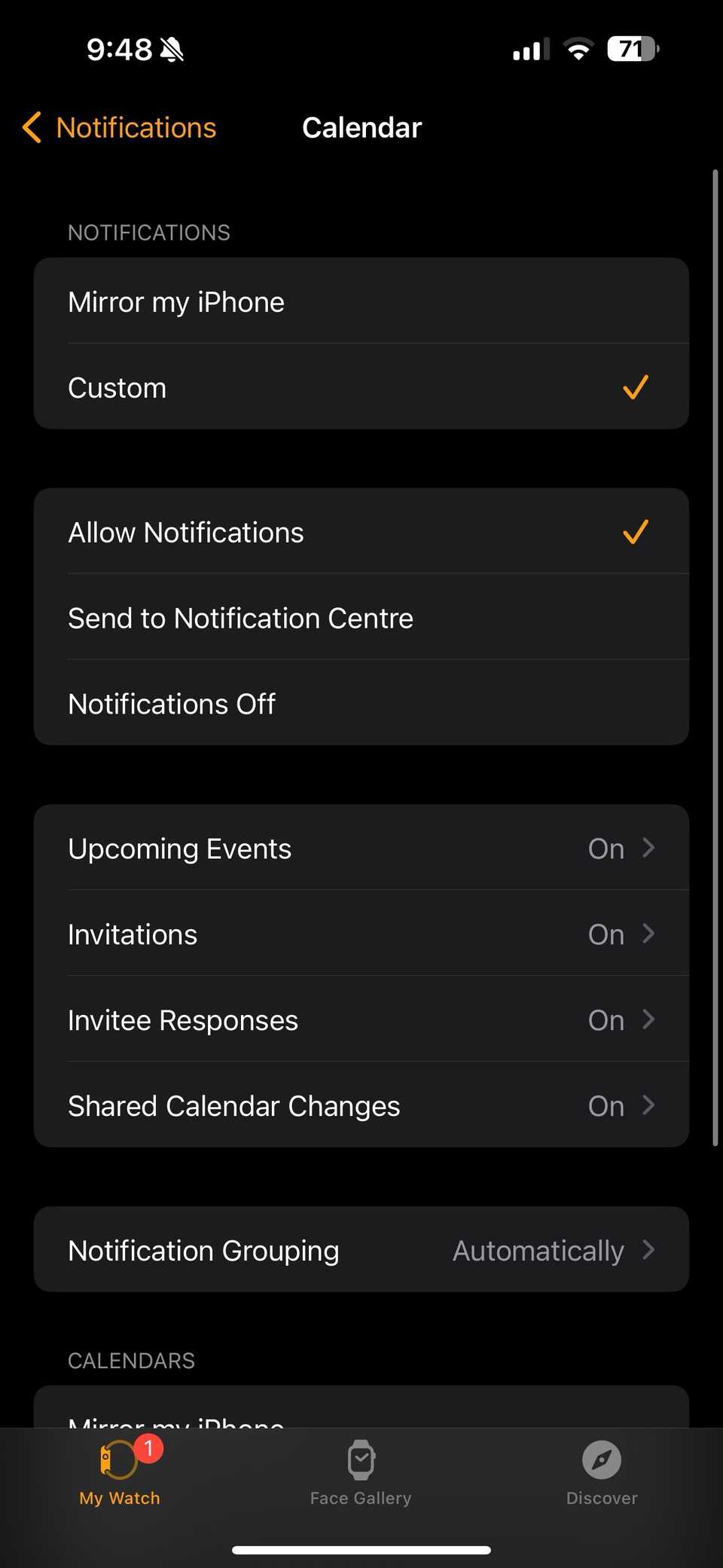Open Notification Grouping options

(x=361, y=1250)
